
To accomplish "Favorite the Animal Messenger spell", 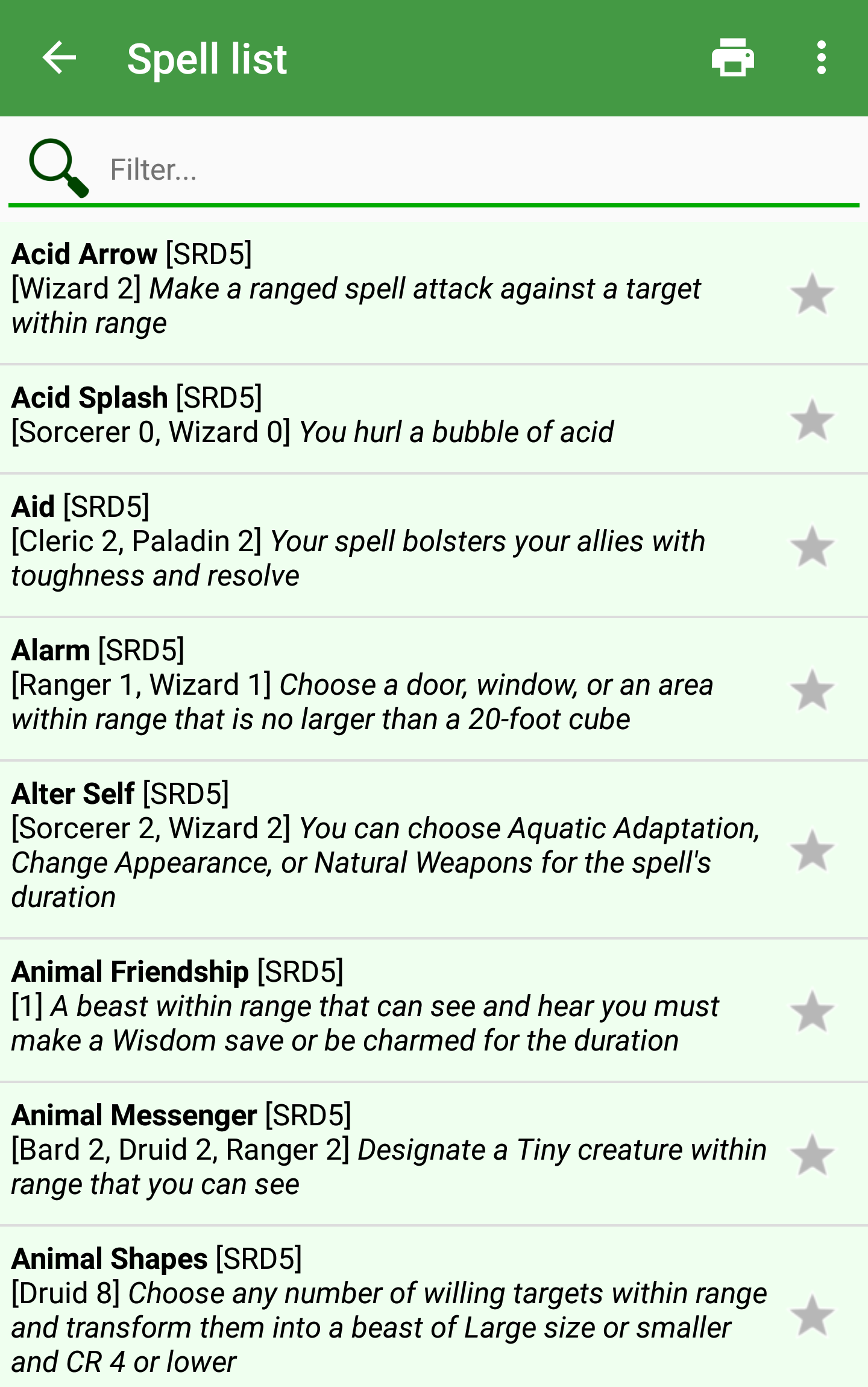I will point(812,1155).
